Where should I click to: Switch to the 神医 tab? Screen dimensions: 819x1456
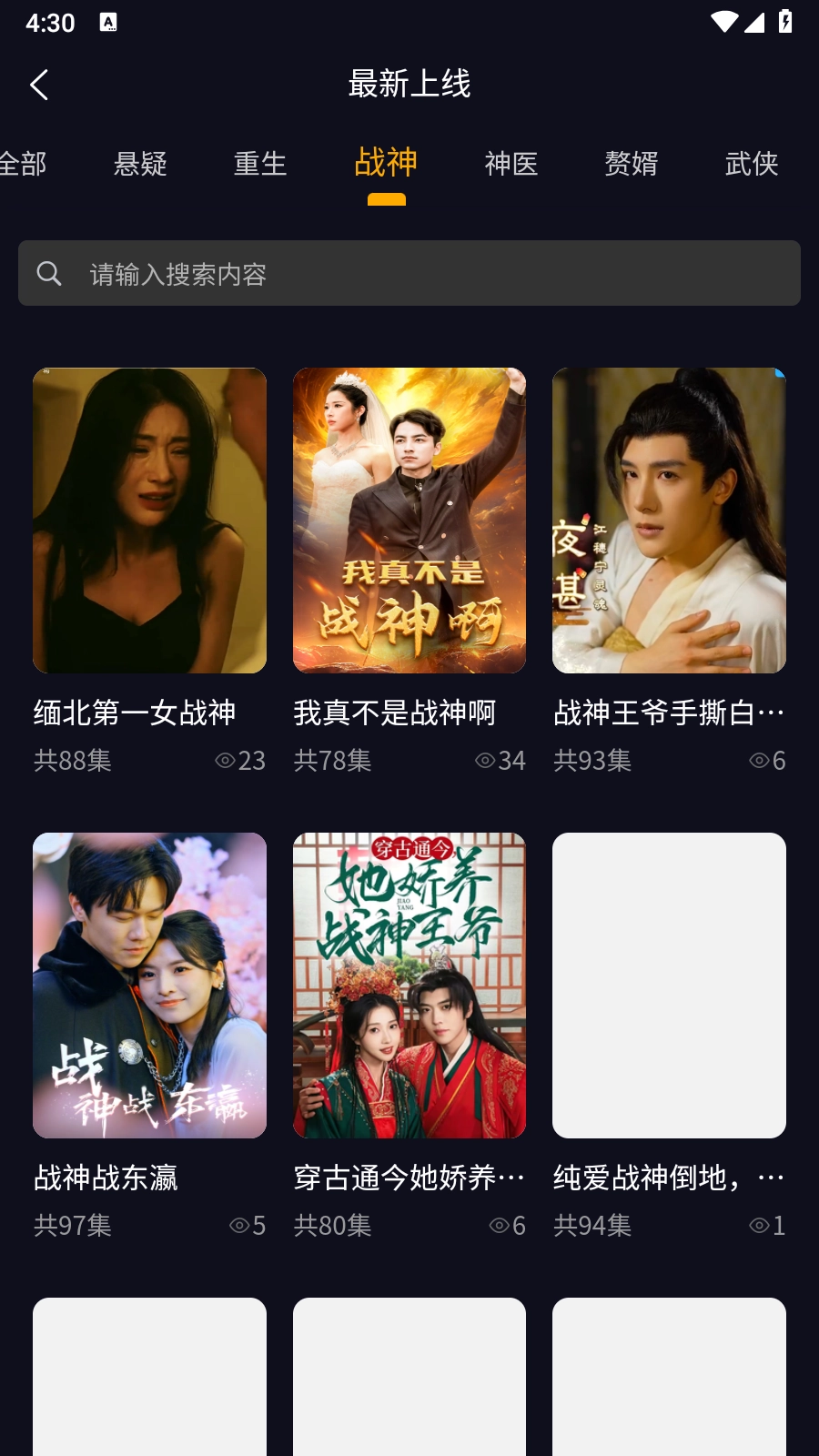pos(511,164)
